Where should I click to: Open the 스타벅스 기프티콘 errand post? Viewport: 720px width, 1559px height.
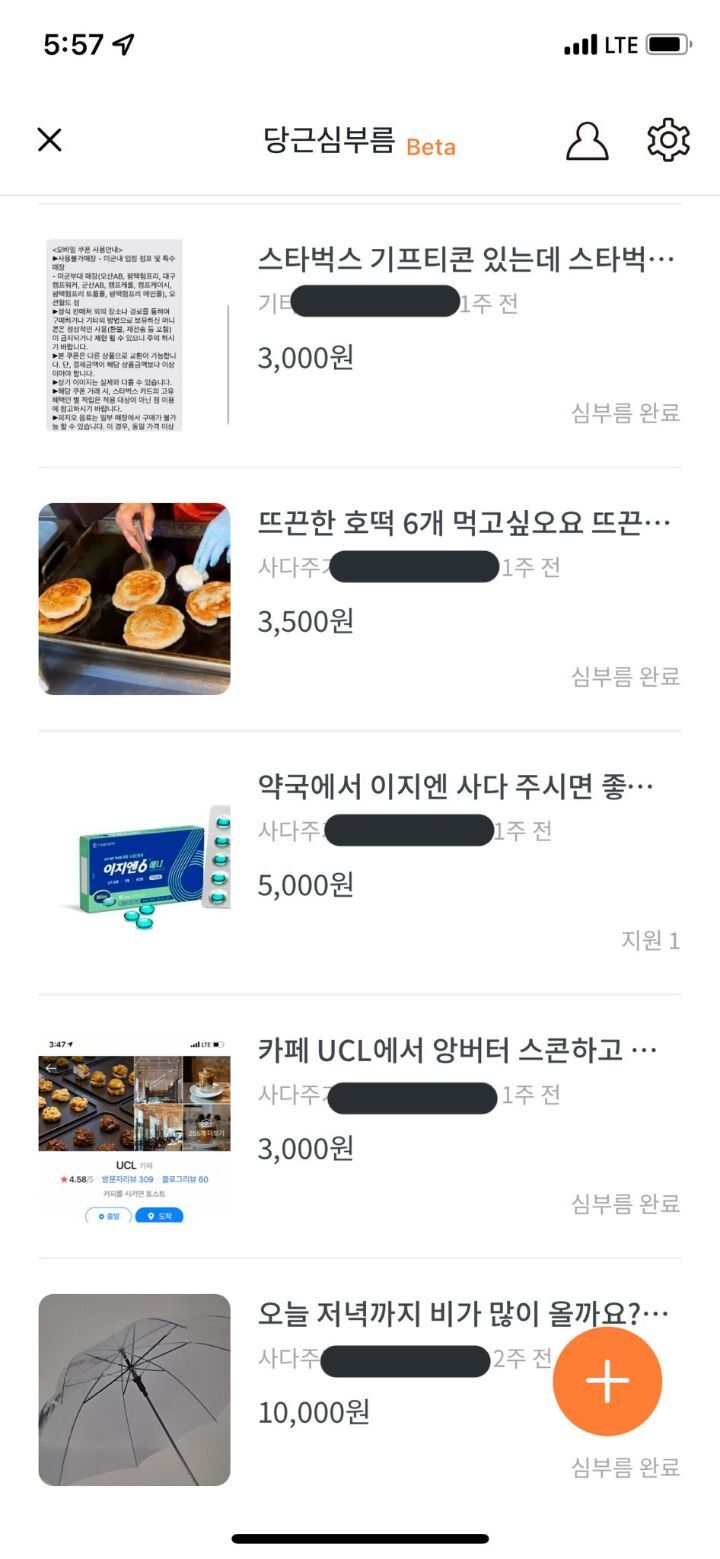[x=465, y=260]
